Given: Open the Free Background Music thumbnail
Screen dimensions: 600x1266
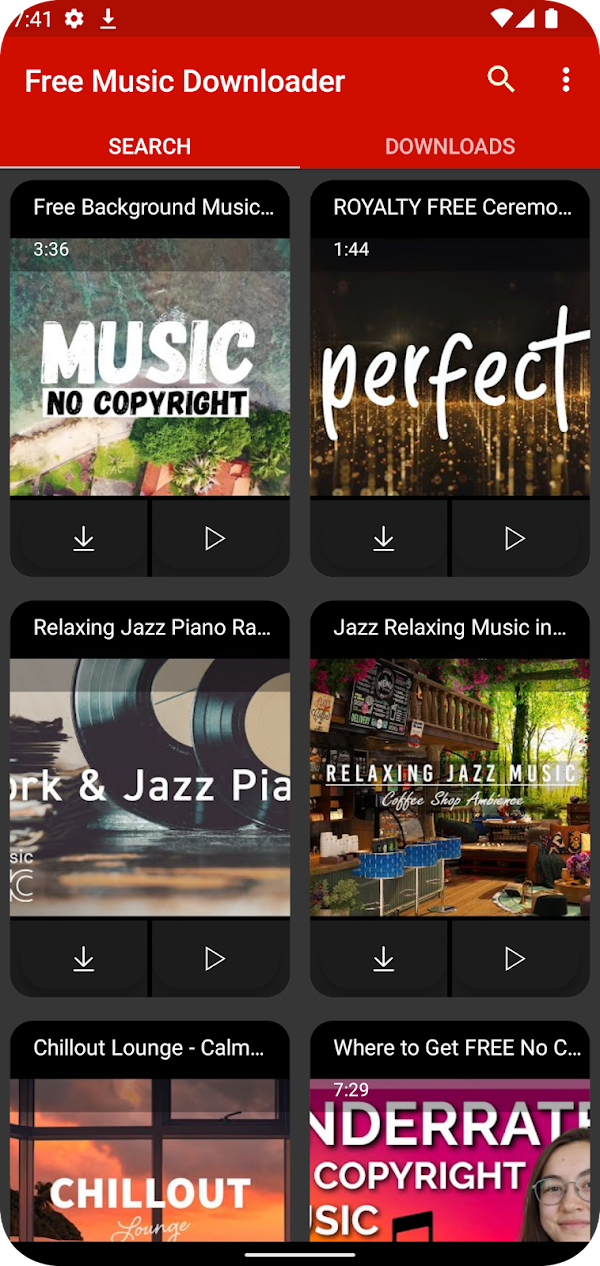Looking at the screenshot, I should (150, 367).
